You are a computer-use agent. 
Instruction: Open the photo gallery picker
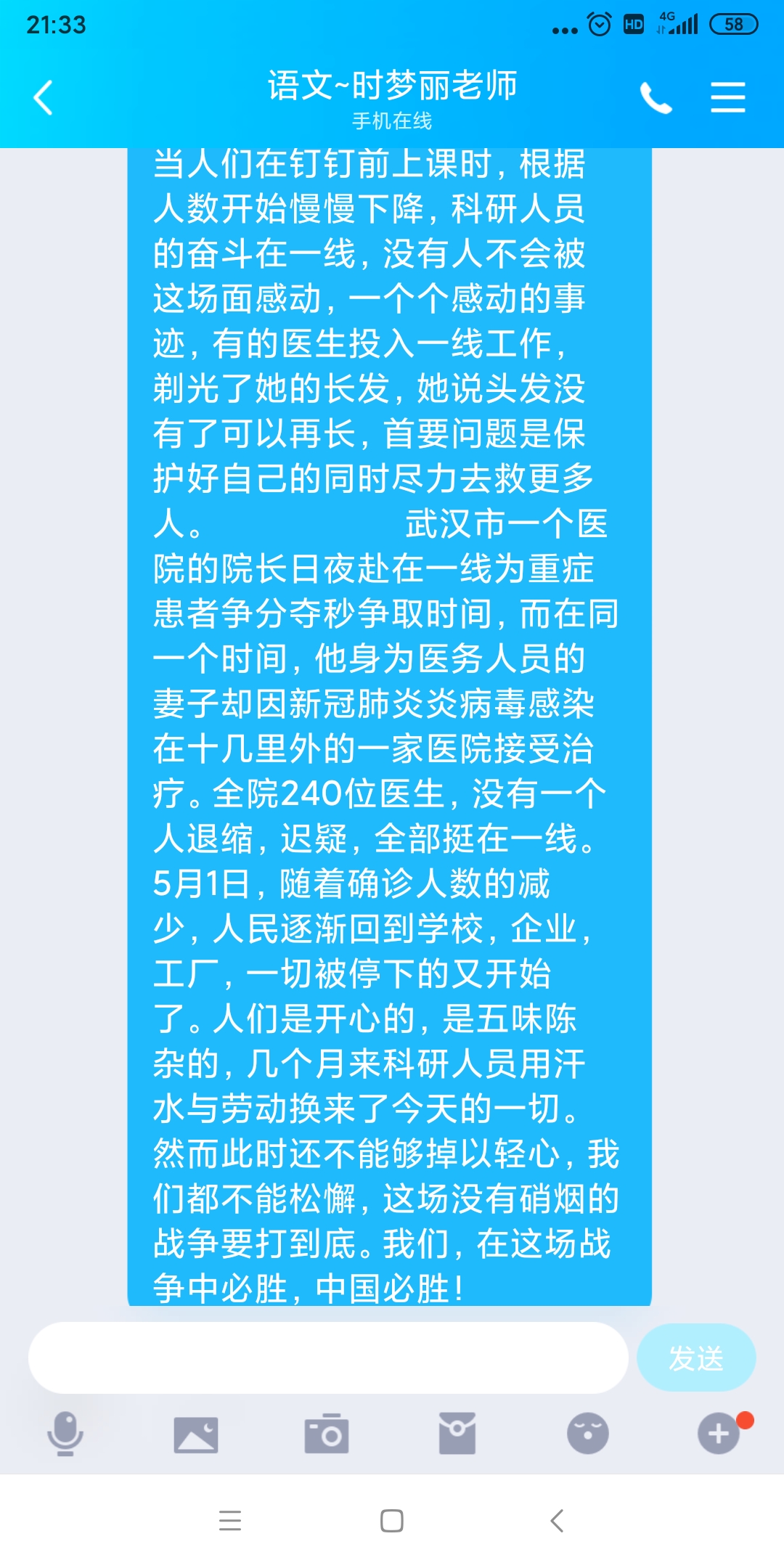coord(196,1434)
